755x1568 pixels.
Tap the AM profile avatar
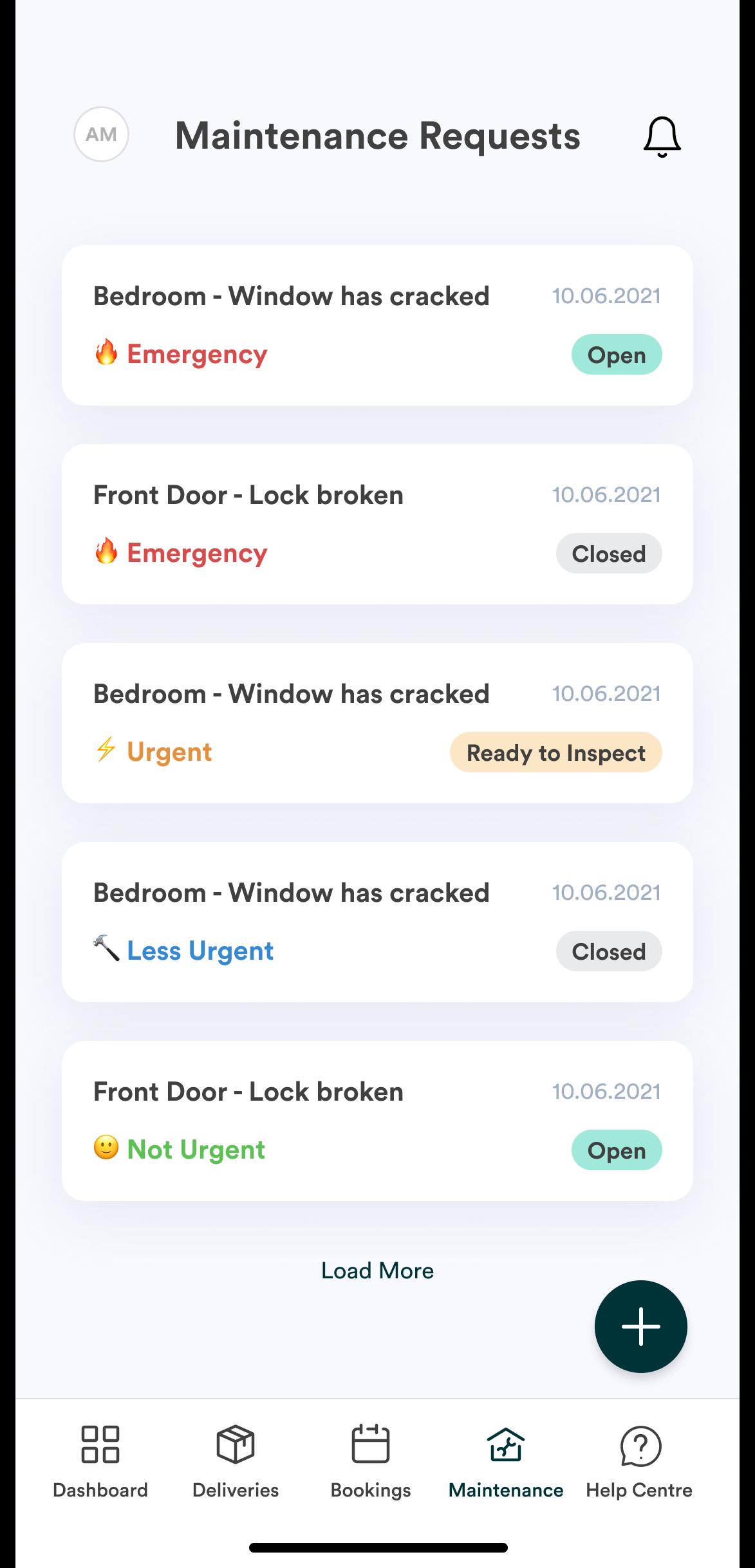coord(102,135)
